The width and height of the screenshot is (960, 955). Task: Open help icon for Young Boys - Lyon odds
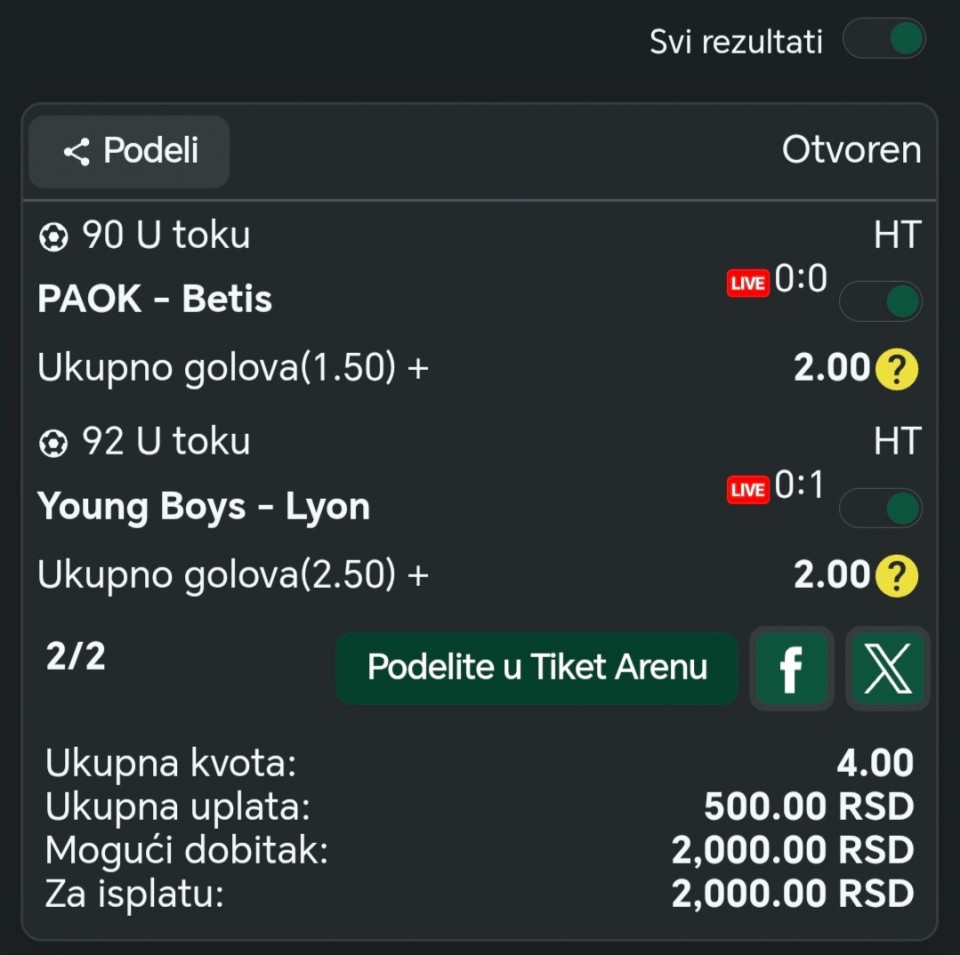point(896,577)
